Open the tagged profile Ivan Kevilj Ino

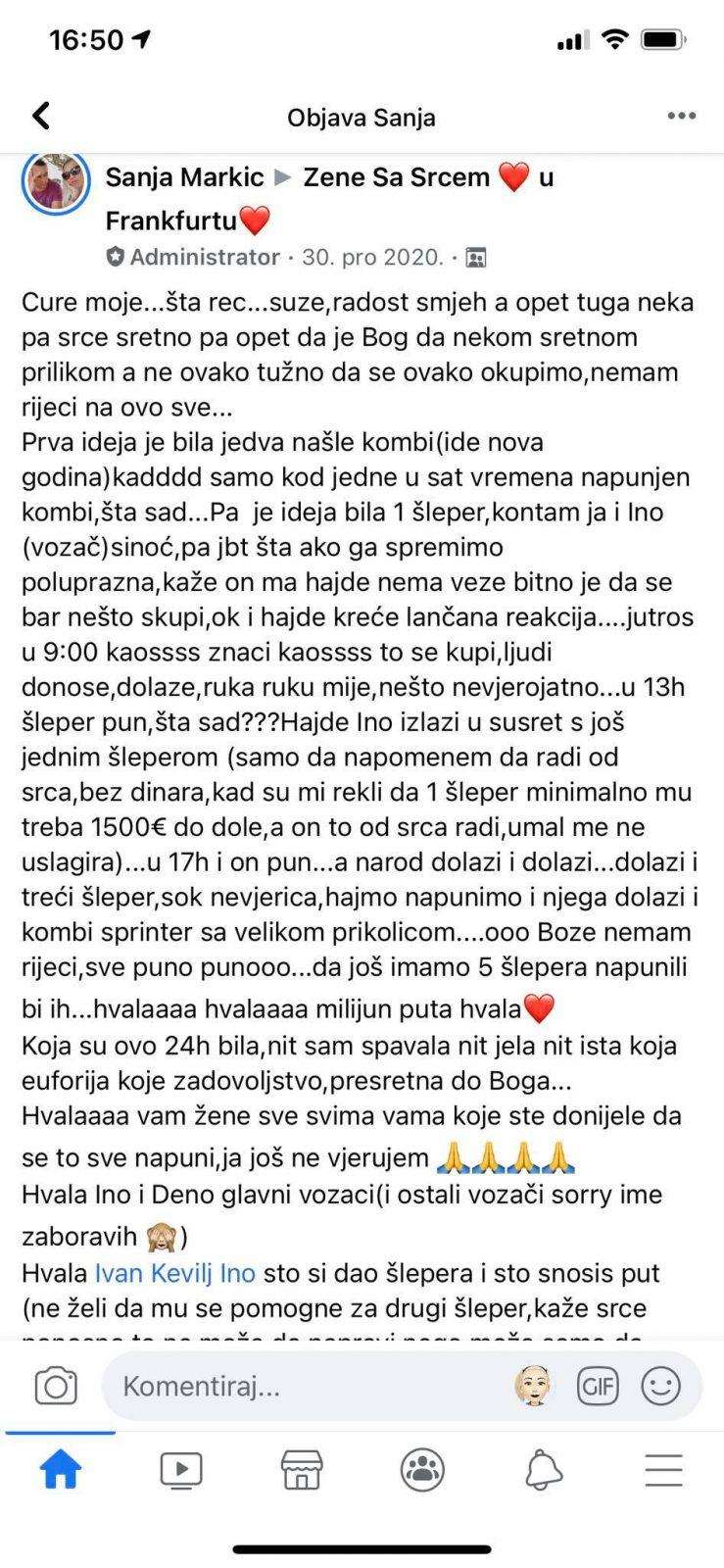coord(175,1274)
